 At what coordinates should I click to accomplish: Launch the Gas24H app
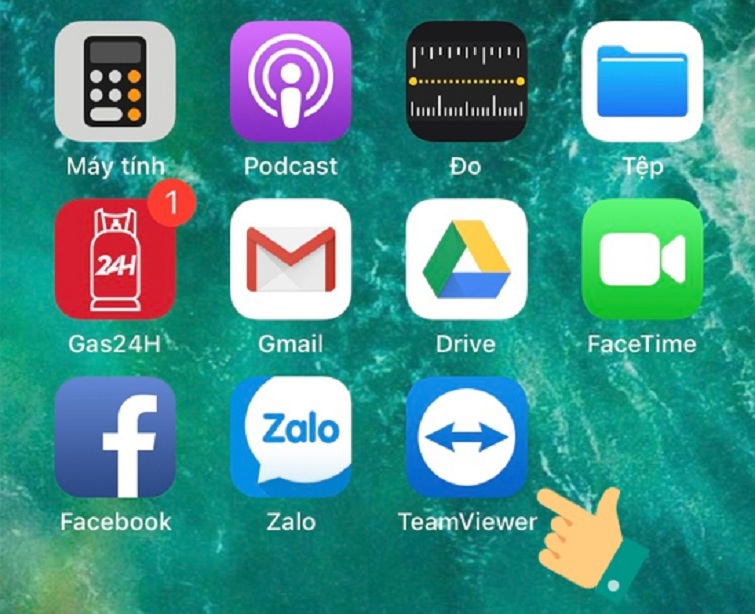click(115, 259)
